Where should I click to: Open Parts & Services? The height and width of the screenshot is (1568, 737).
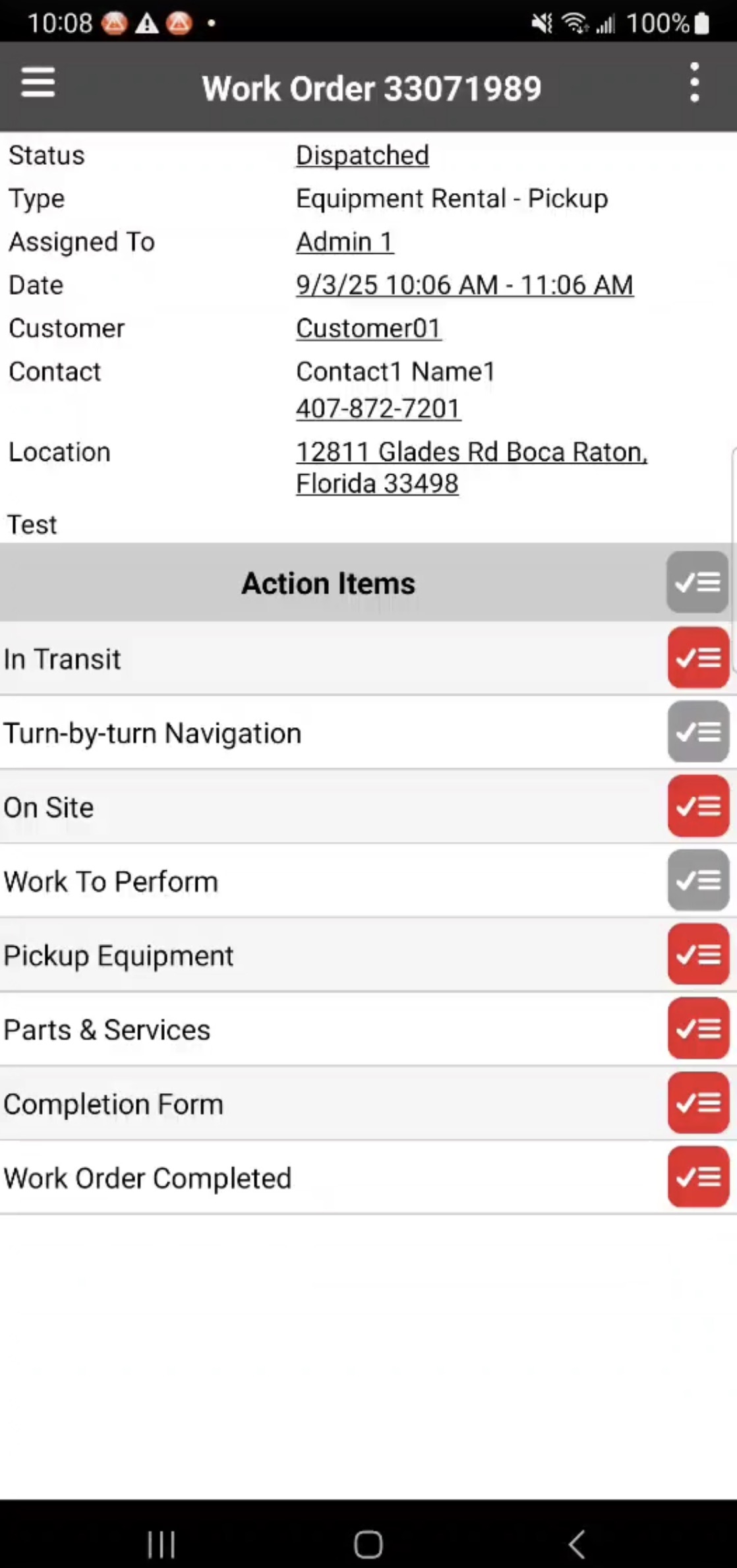(x=697, y=1029)
